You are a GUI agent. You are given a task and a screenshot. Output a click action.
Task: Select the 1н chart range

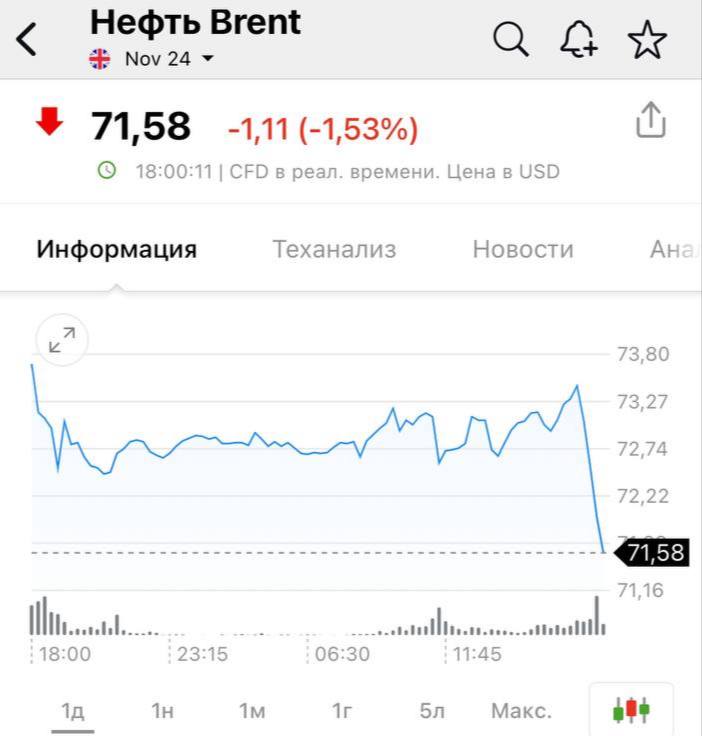162,711
